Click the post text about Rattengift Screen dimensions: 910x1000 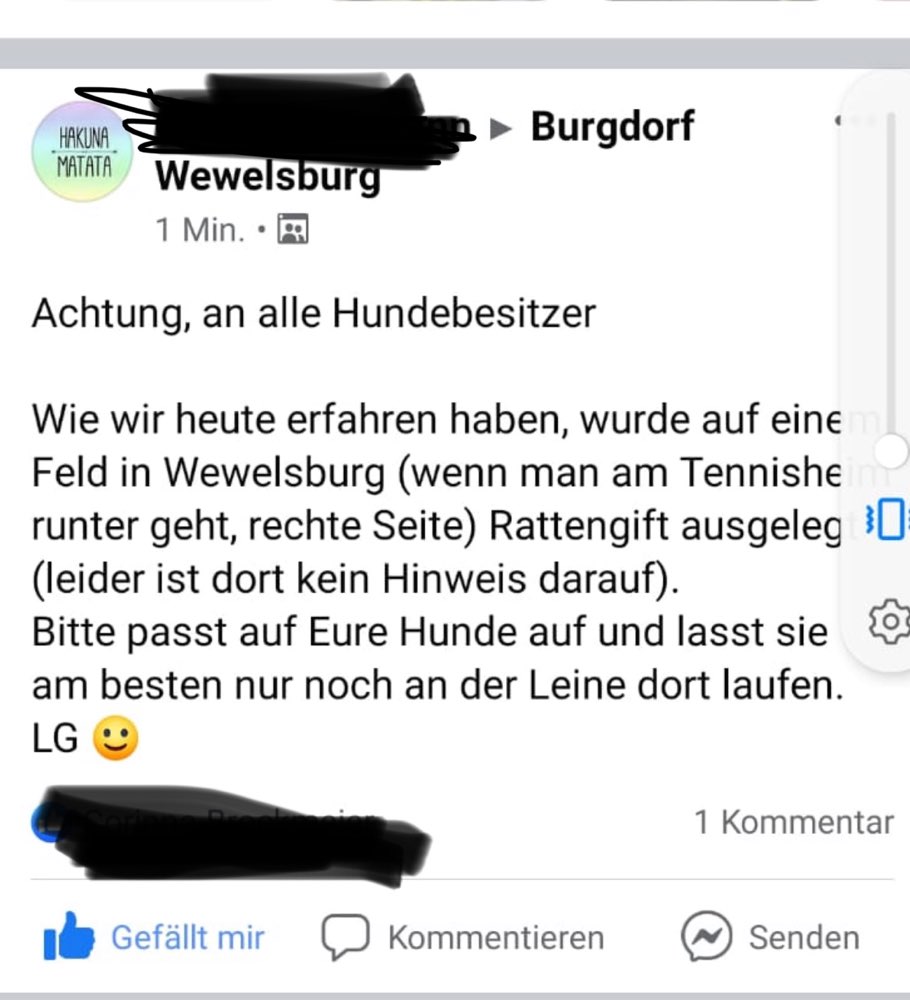[x=400, y=525]
